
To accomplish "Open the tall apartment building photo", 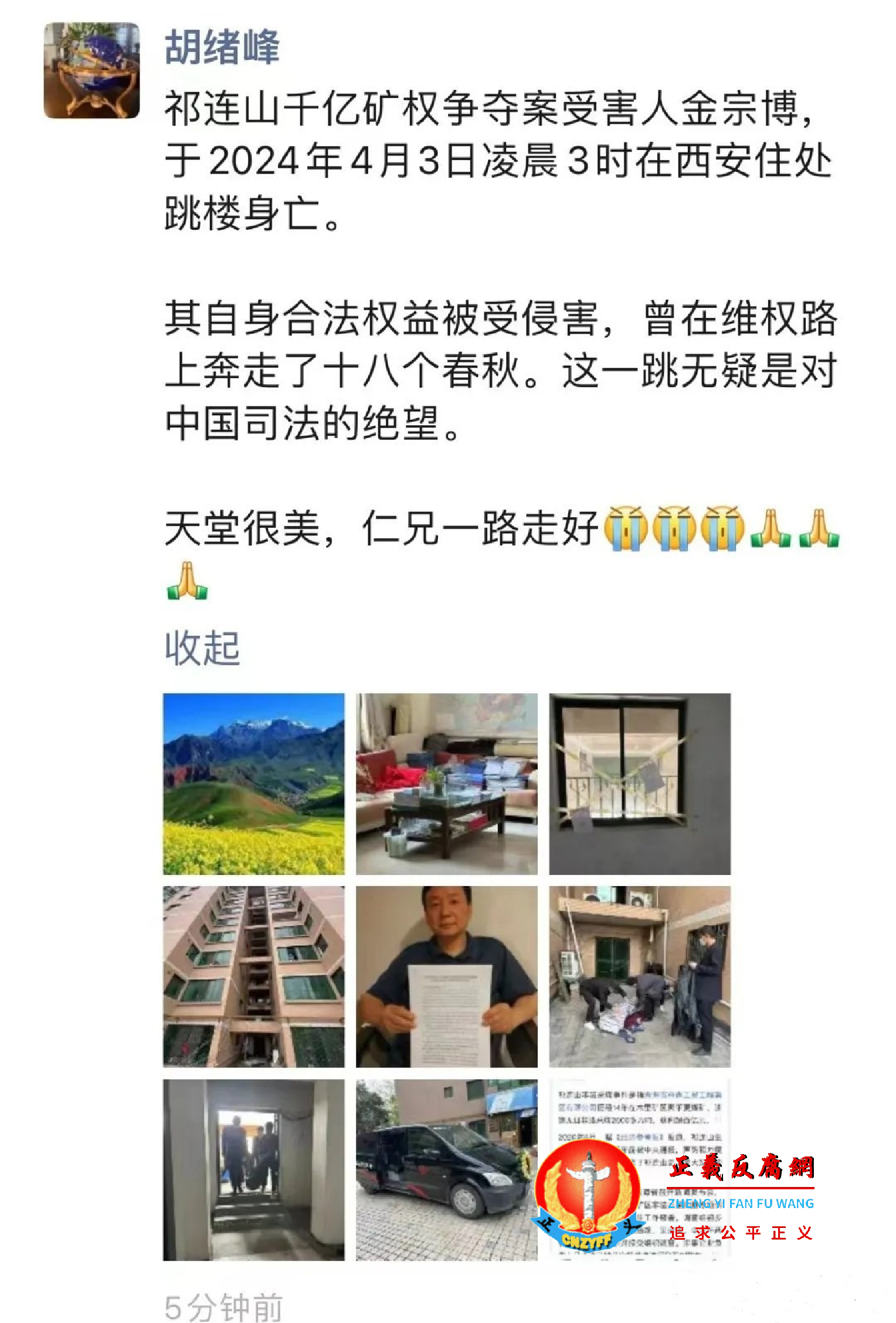I will (x=253, y=976).
